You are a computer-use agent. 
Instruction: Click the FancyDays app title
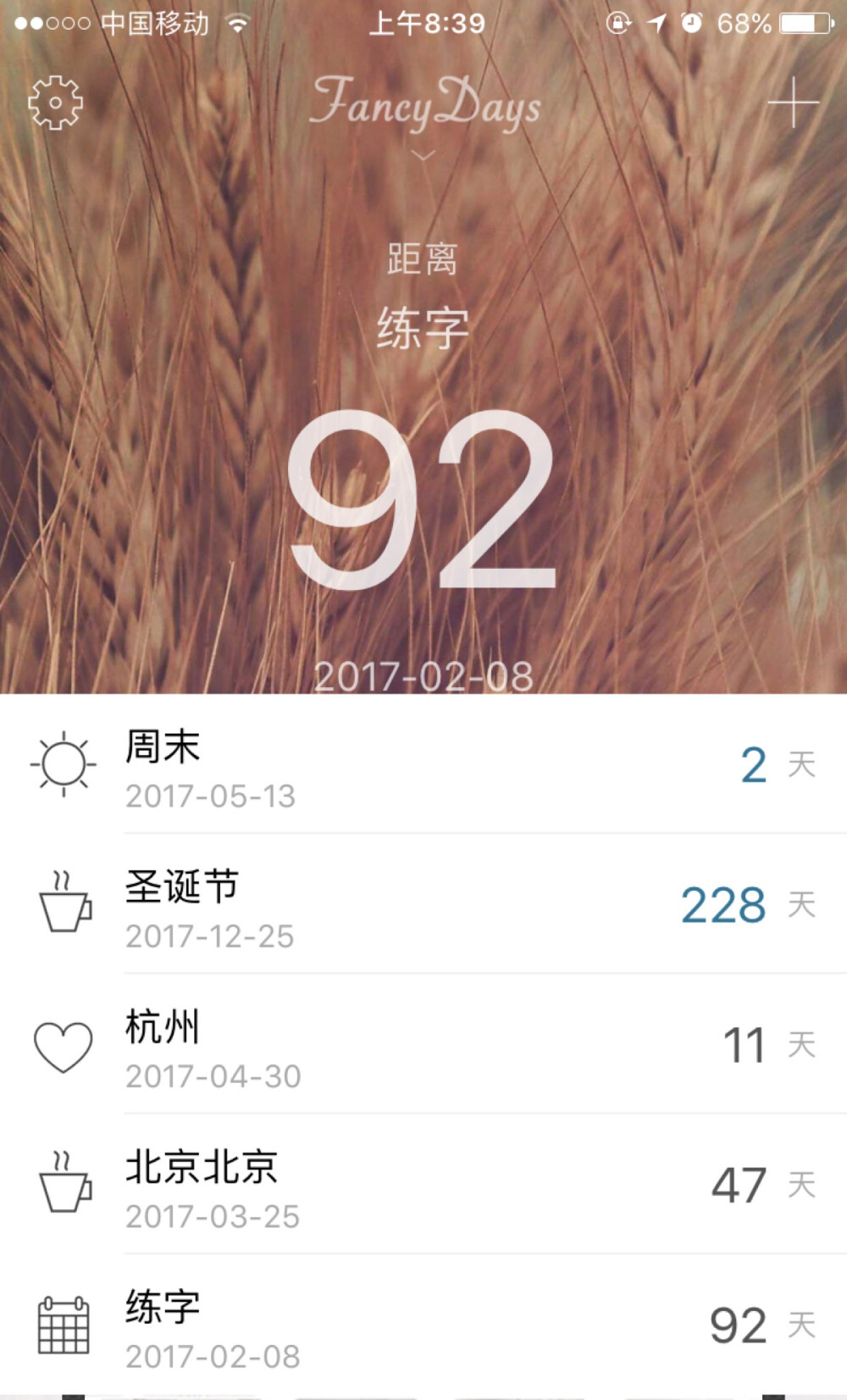(x=423, y=104)
